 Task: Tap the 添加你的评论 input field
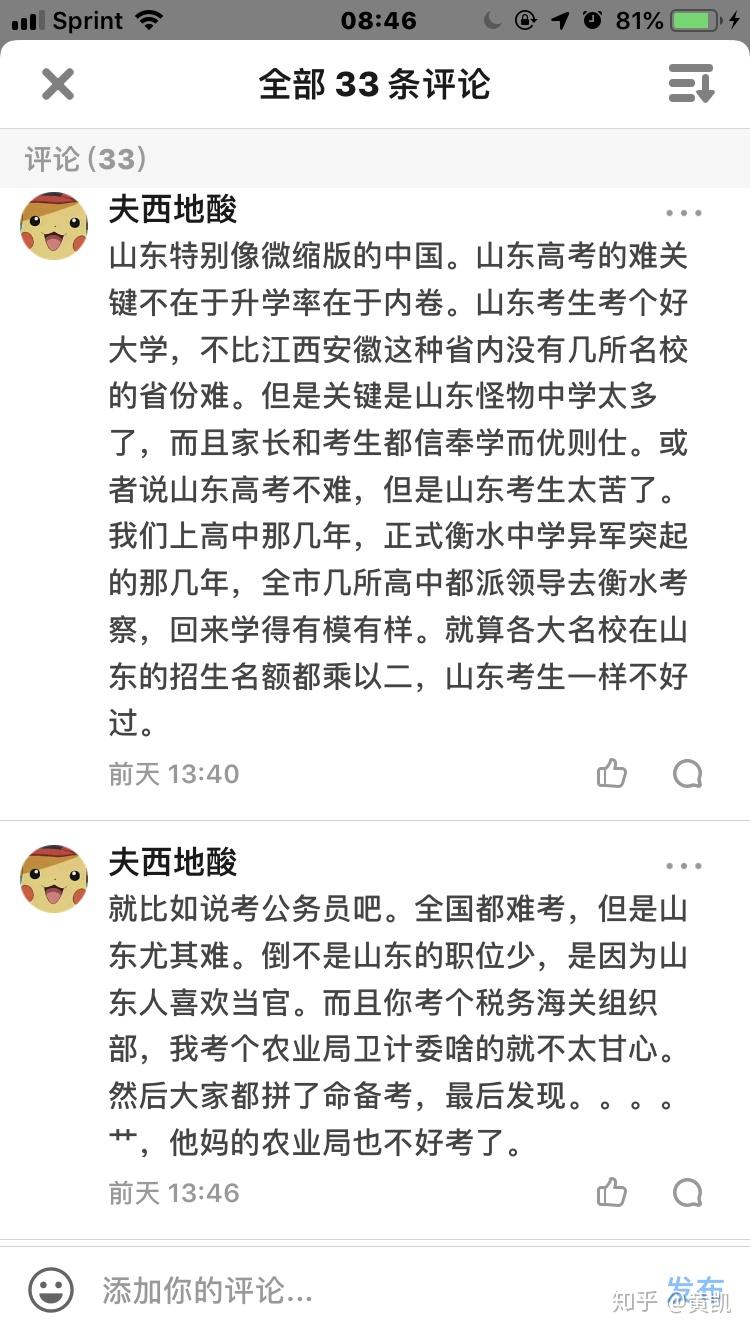(x=370, y=1290)
